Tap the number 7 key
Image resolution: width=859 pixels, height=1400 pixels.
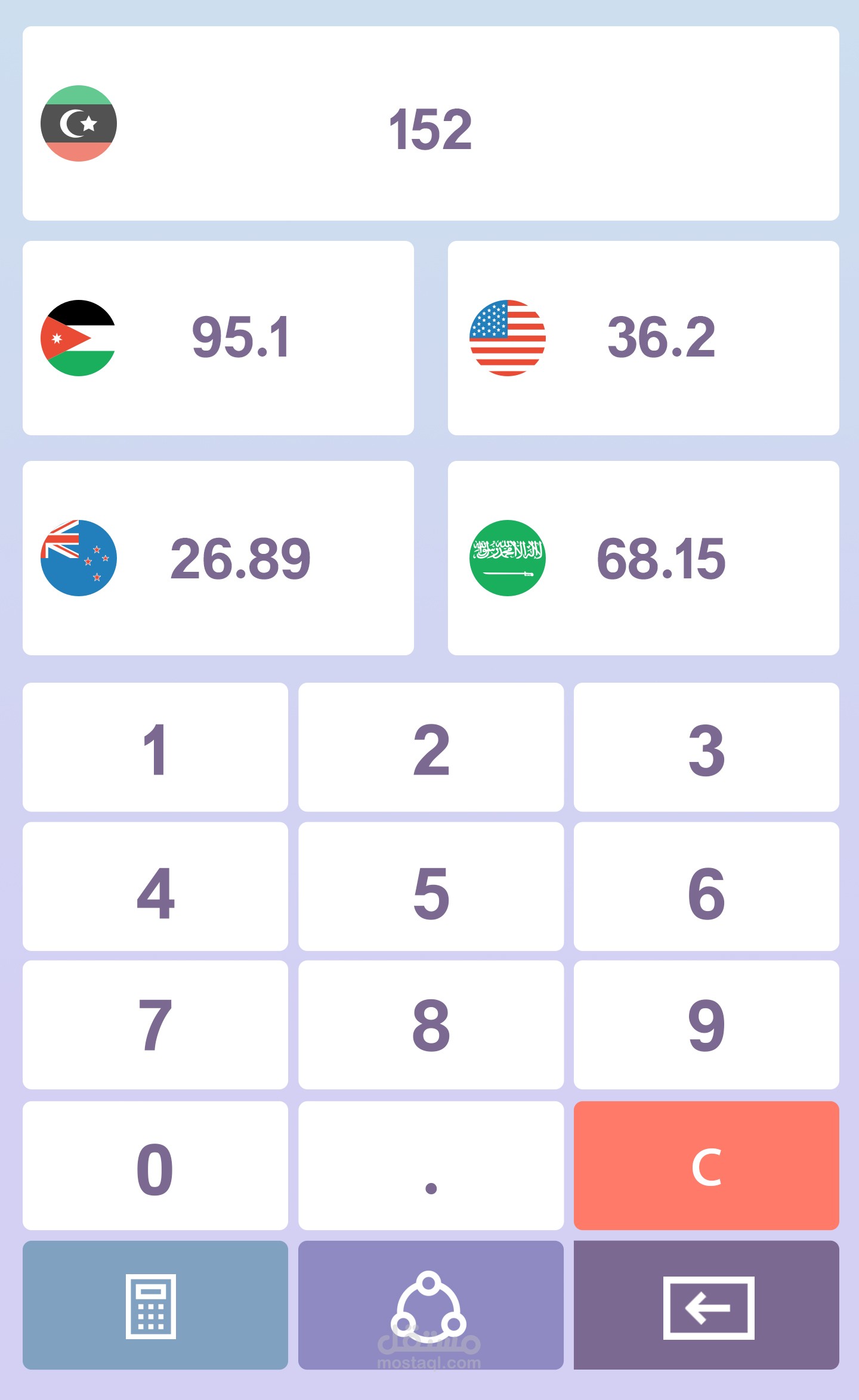155,1025
